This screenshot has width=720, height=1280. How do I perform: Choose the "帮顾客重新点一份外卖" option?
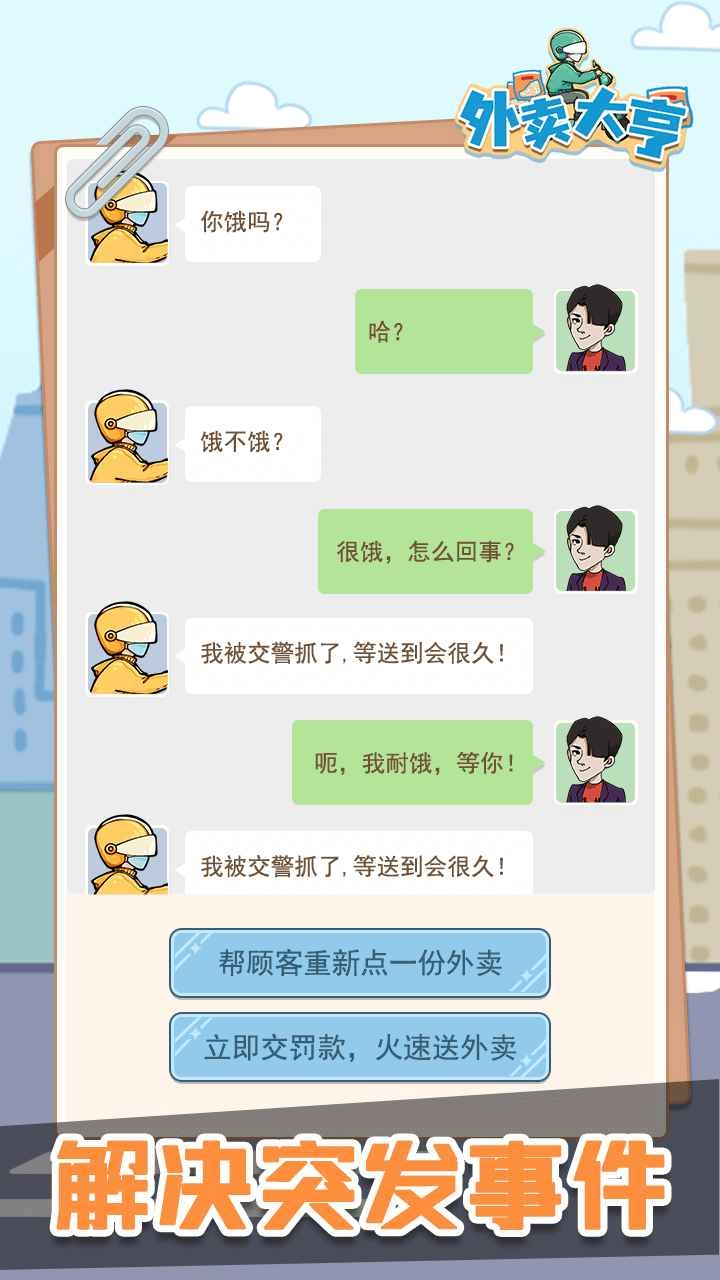(x=362, y=963)
